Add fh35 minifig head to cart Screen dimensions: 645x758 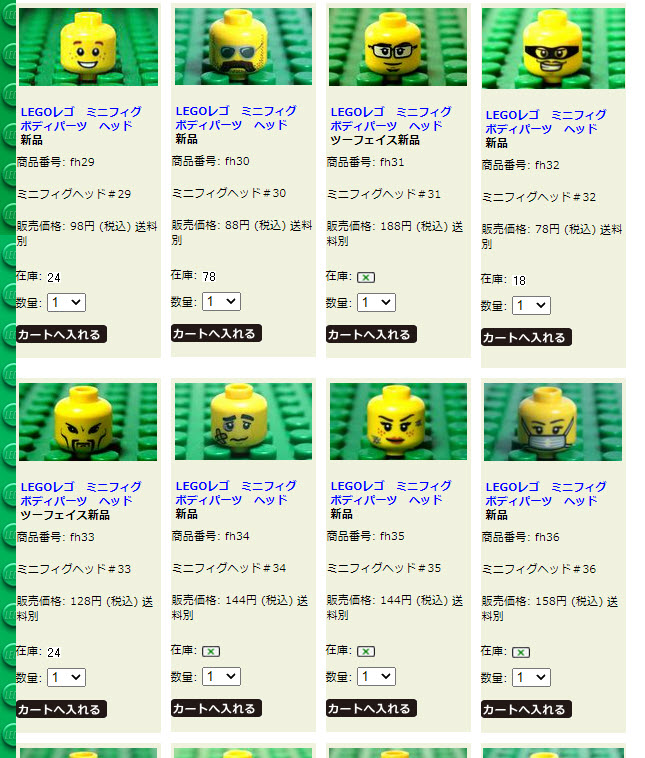371,708
